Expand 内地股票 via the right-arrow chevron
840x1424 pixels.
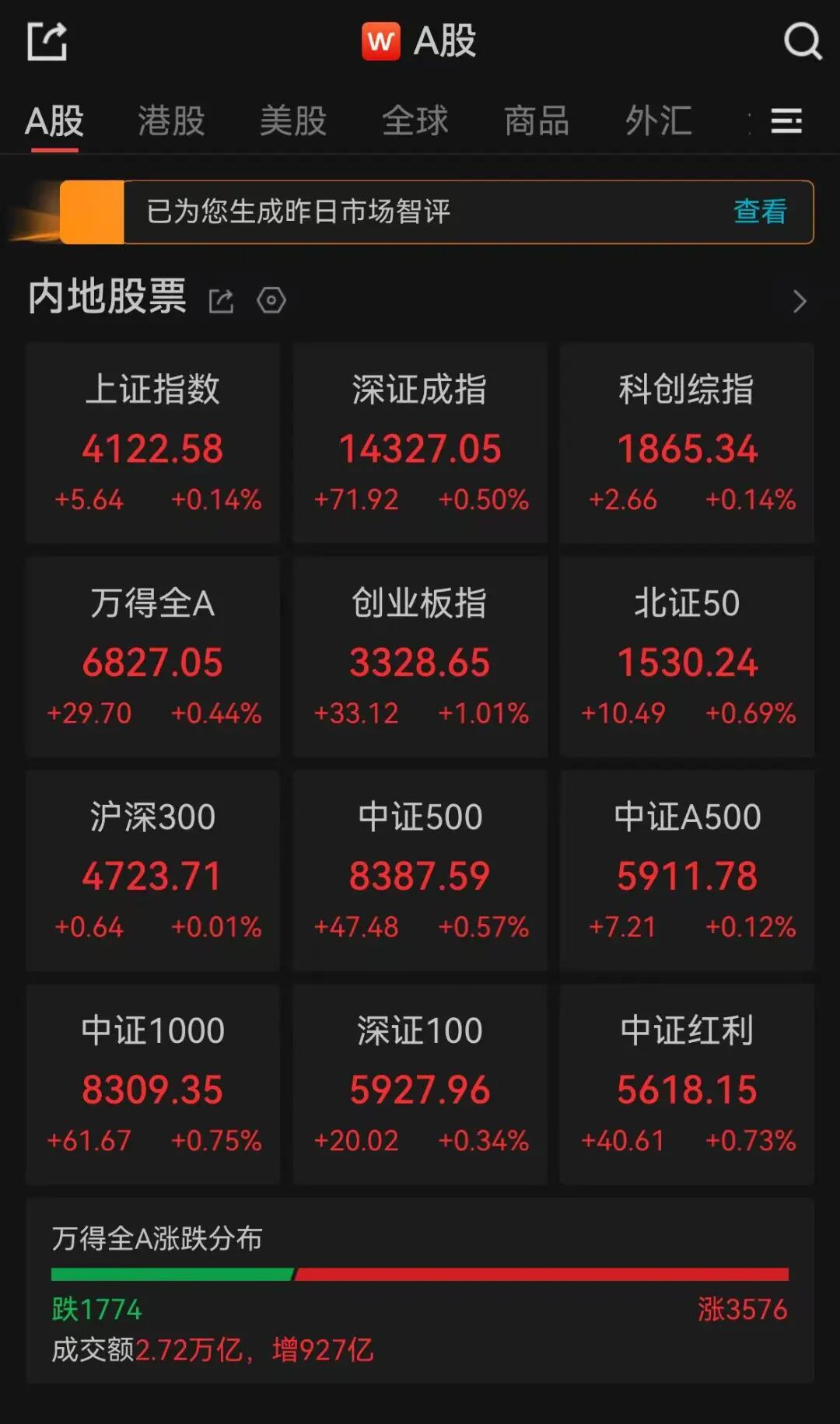coord(800,302)
